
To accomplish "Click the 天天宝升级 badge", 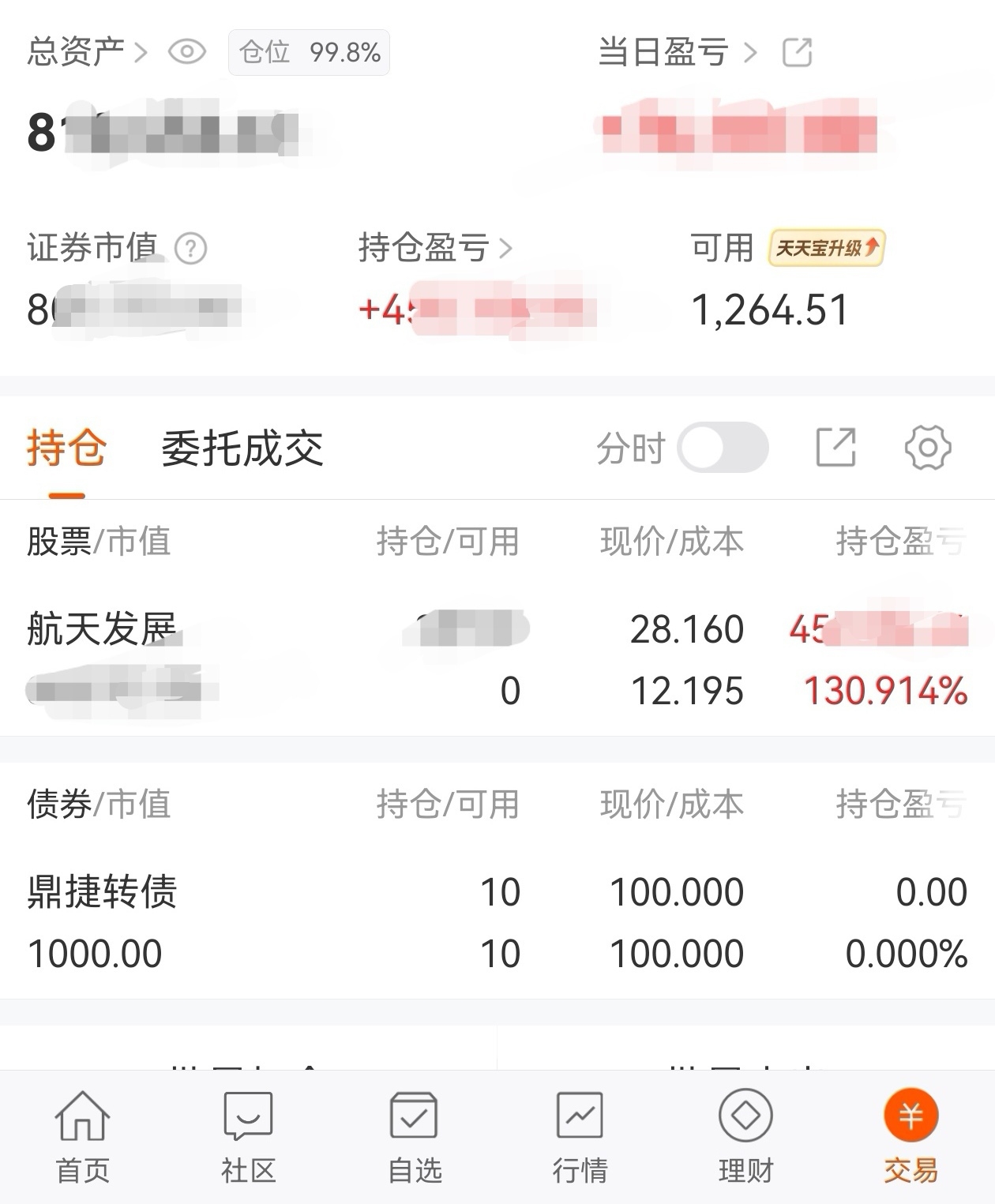I will point(828,246).
